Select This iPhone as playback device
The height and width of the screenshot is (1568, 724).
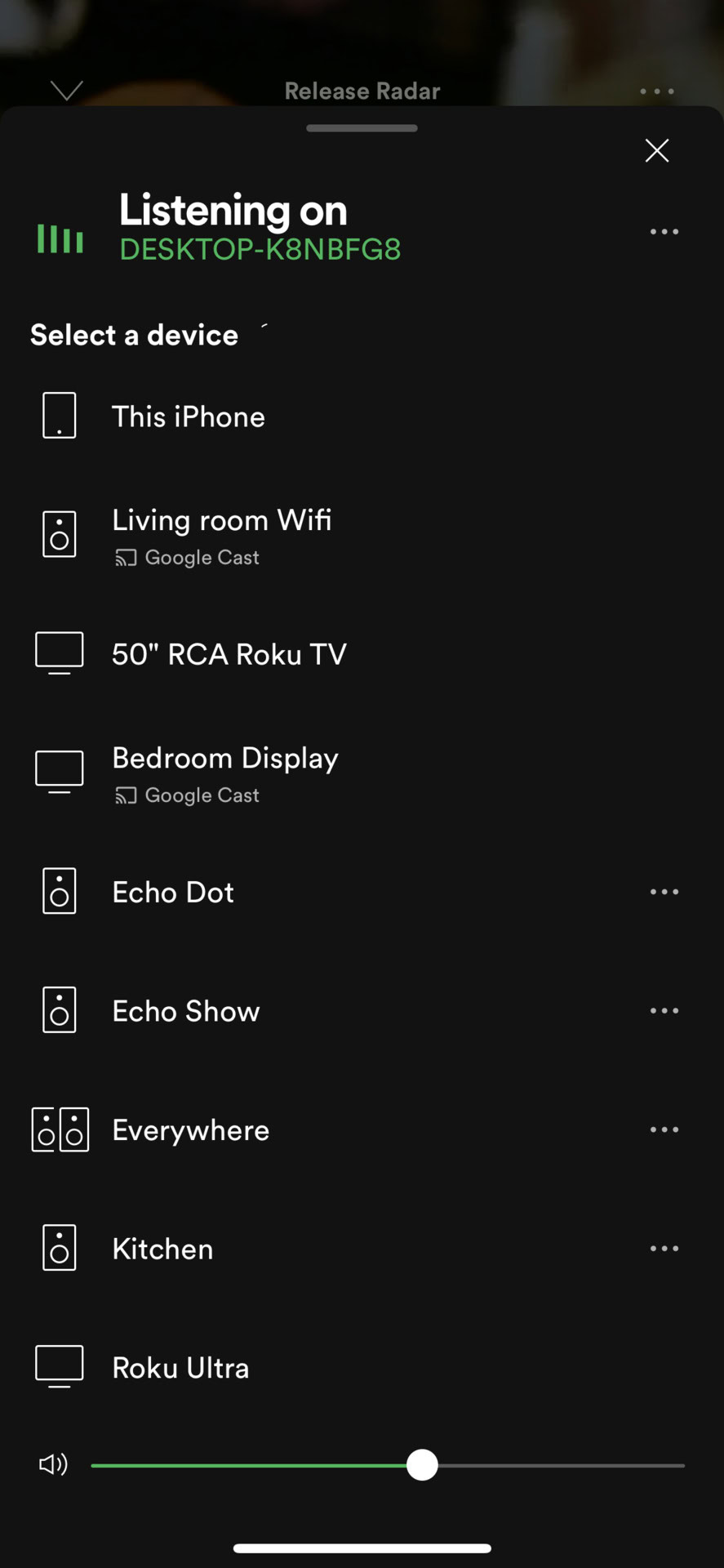[x=188, y=416]
